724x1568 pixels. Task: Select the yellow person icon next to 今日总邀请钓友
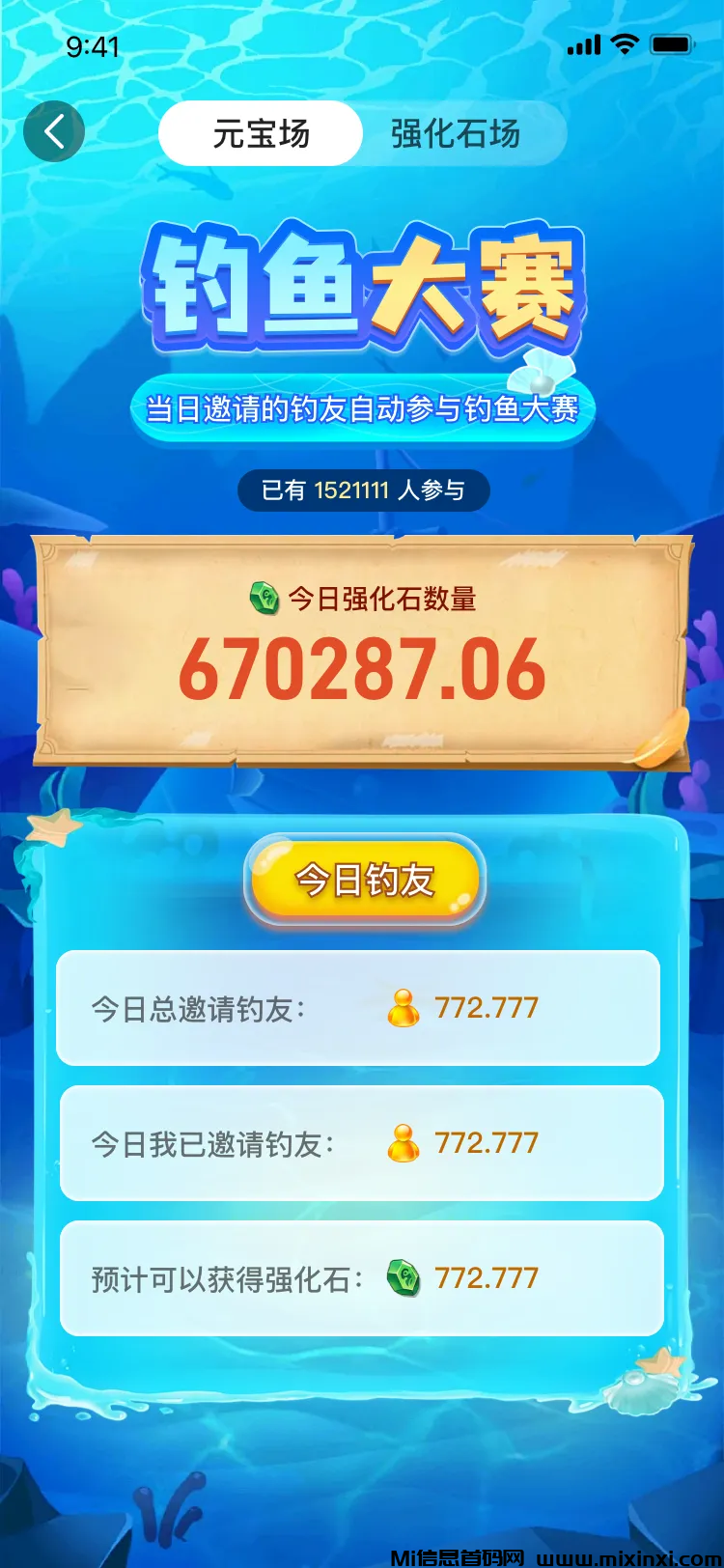tap(404, 1007)
